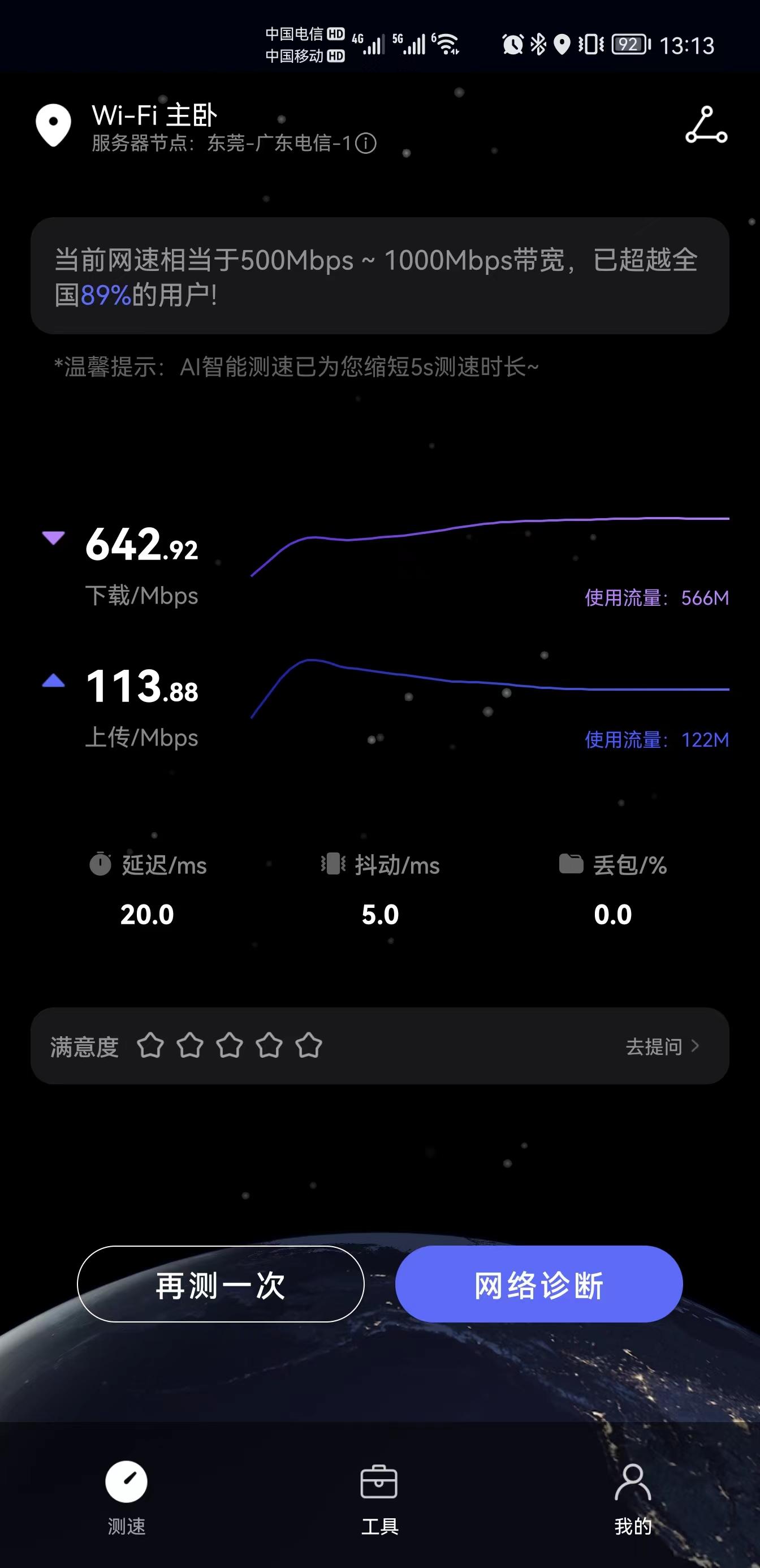Expand 去提问 via its right chevron
The height and width of the screenshot is (1568, 760).
click(x=694, y=1046)
